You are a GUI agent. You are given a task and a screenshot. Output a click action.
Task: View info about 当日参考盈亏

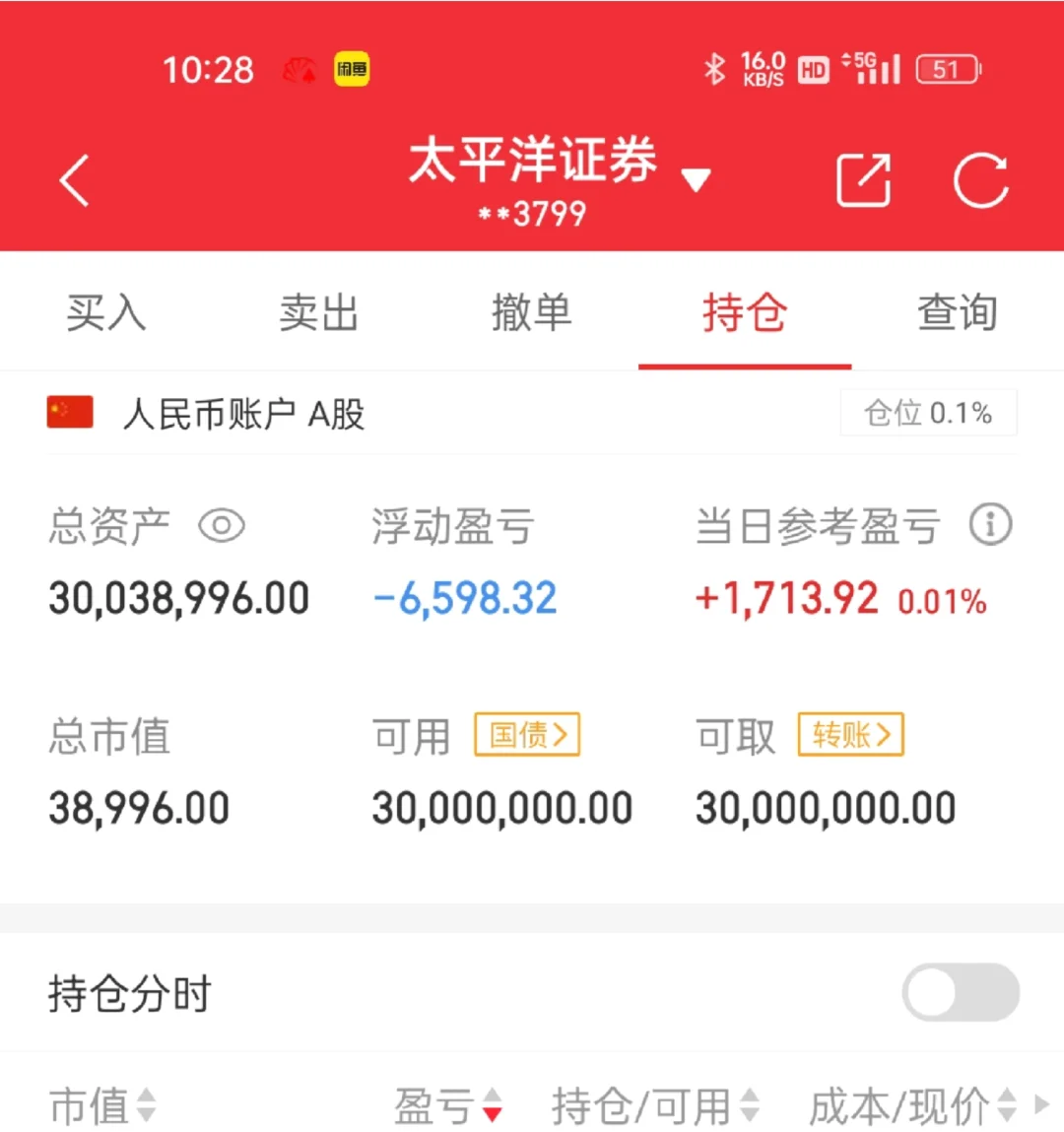point(991,524)
